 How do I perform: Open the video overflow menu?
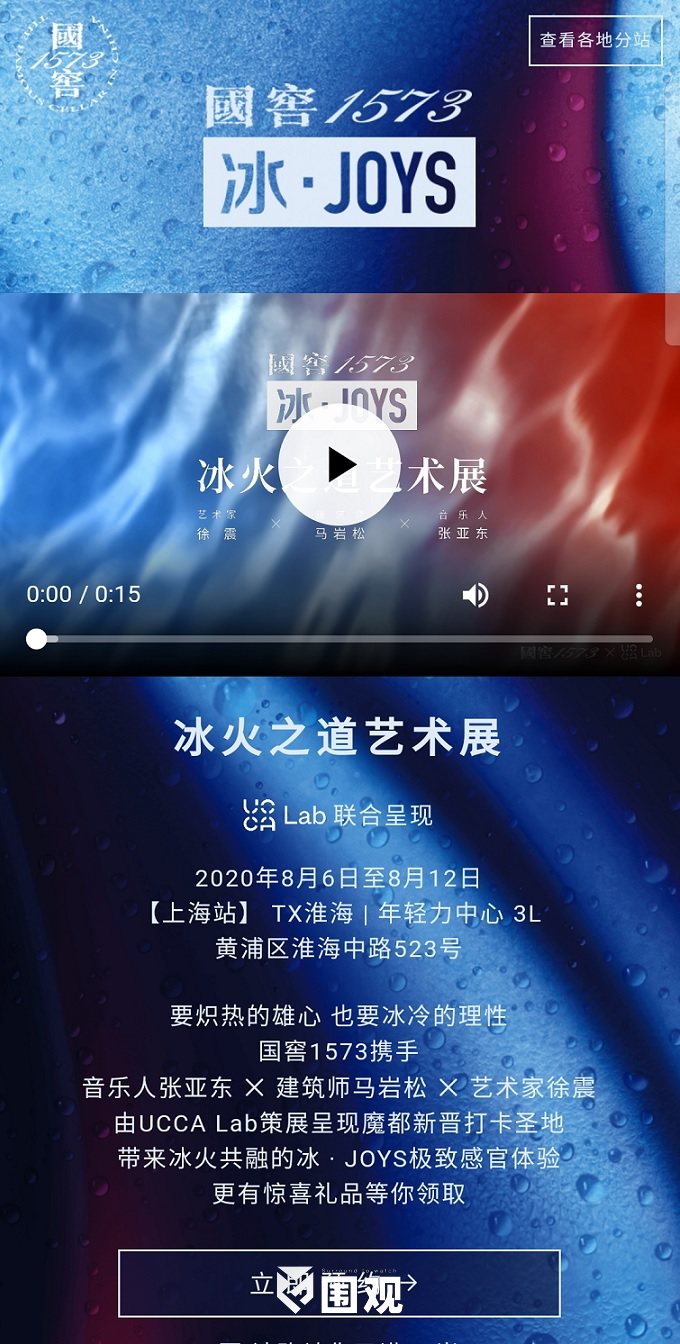coord(638,595)
